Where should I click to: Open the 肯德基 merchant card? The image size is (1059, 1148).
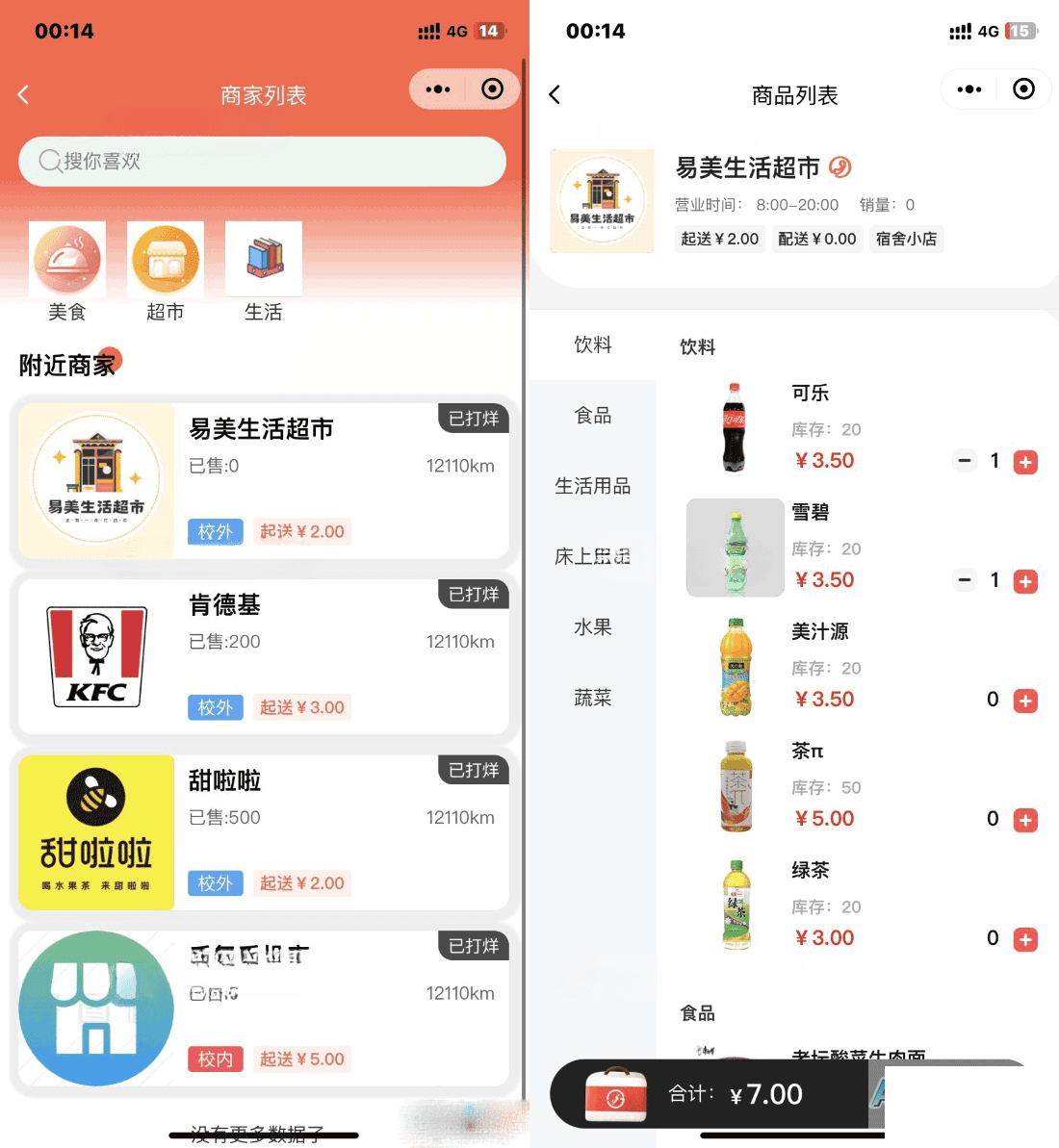(x=262, y=656)
